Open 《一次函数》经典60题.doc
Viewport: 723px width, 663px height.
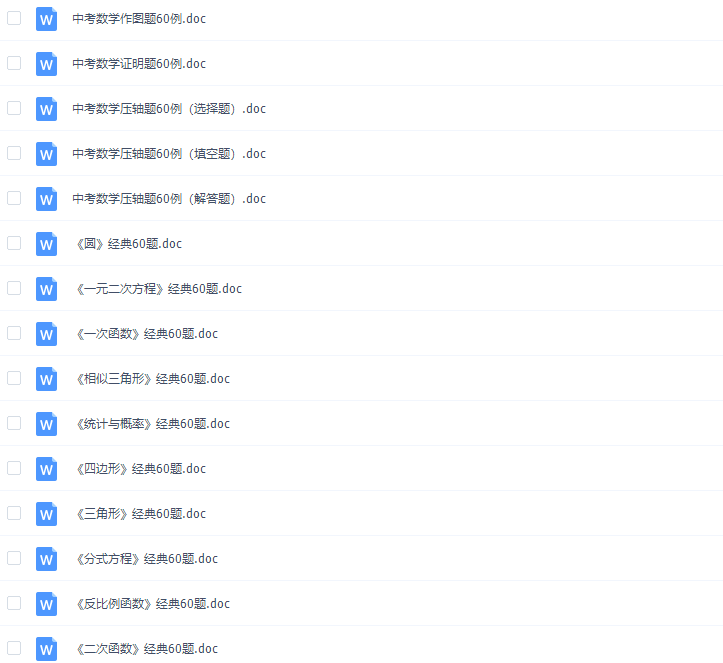coord(145,334)
